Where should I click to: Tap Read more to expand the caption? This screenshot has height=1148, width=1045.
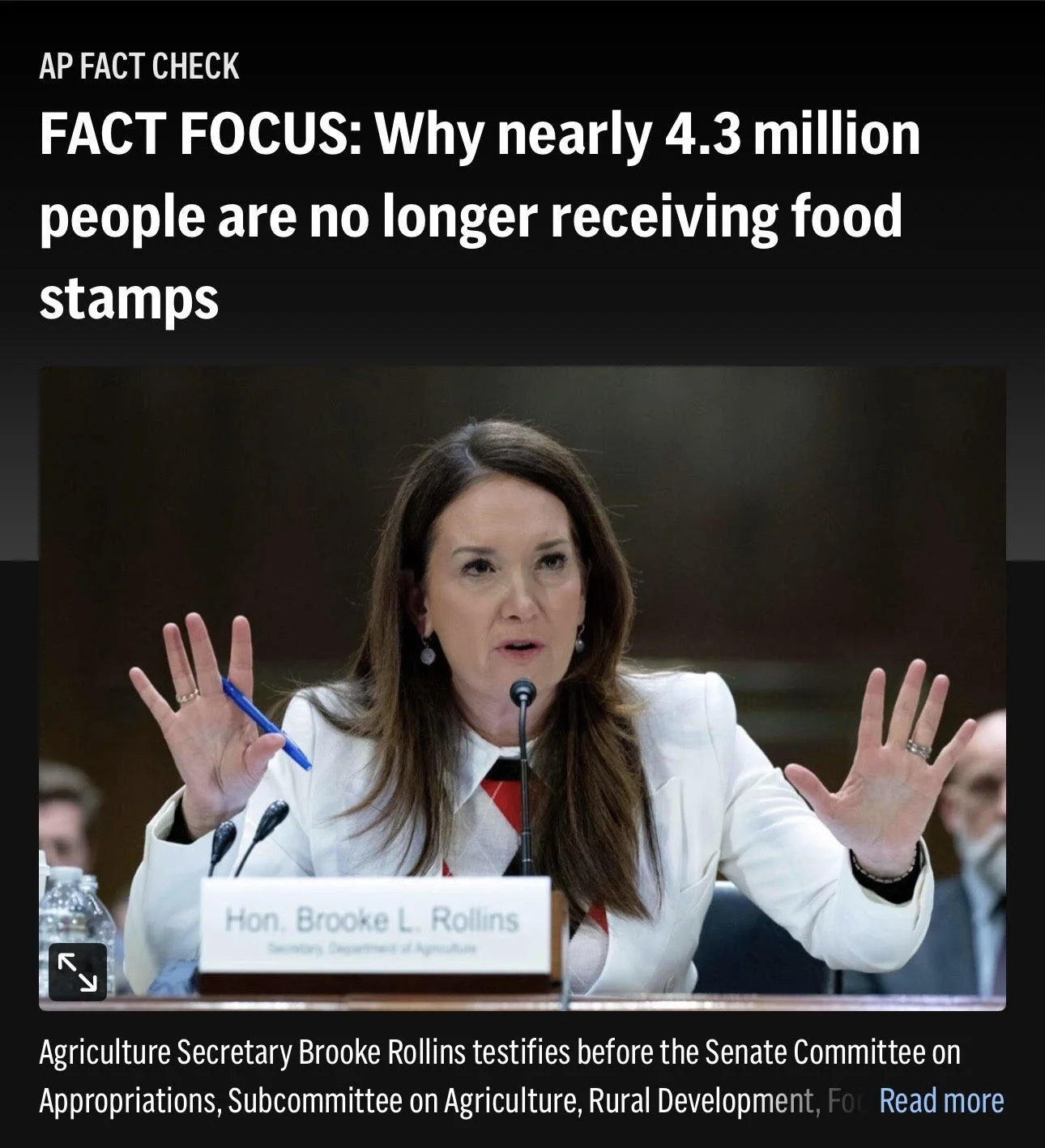(x=941, y=1101)
